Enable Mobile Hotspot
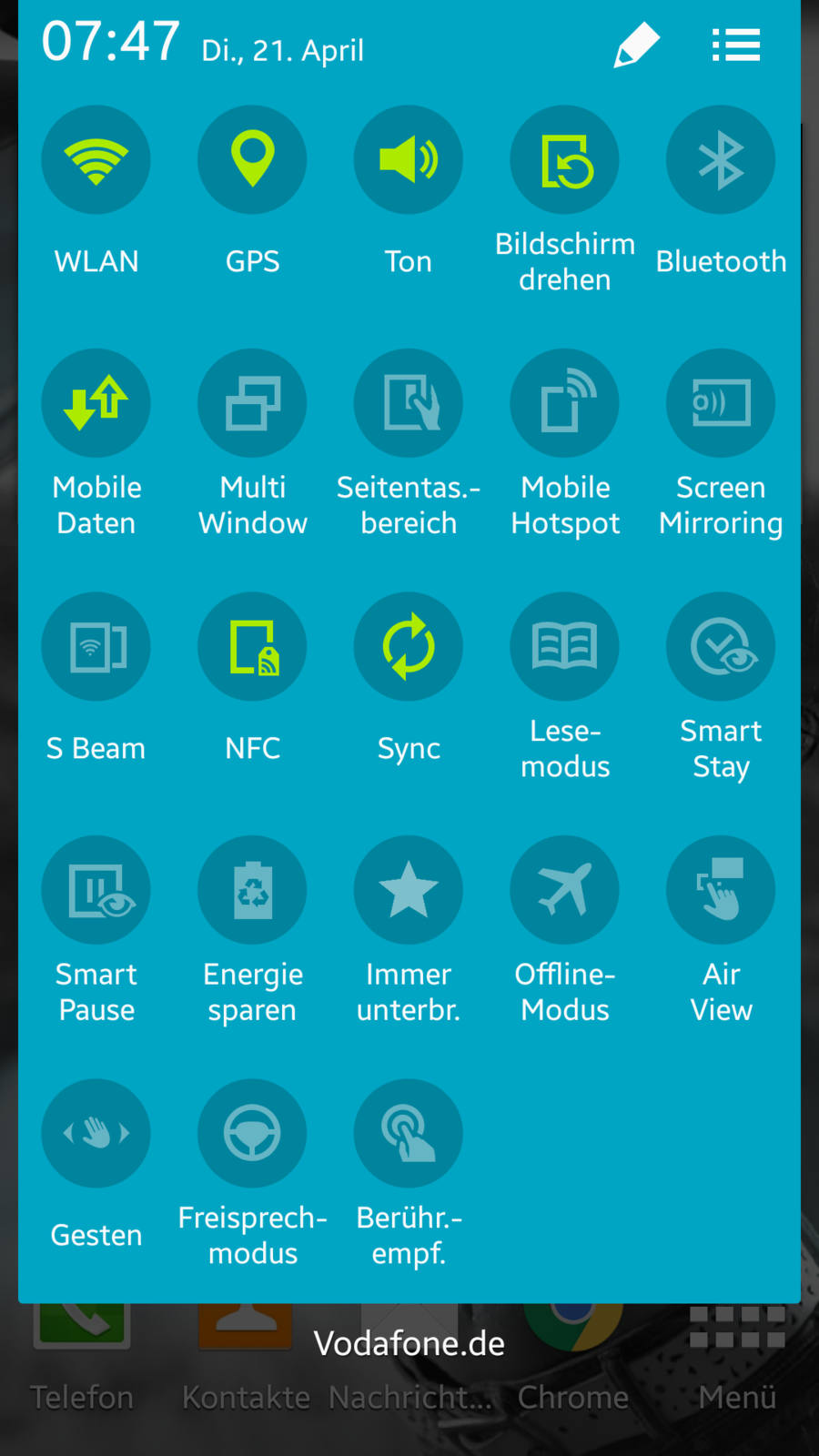Screen dimensions: 819x1456 click(564, 403)
